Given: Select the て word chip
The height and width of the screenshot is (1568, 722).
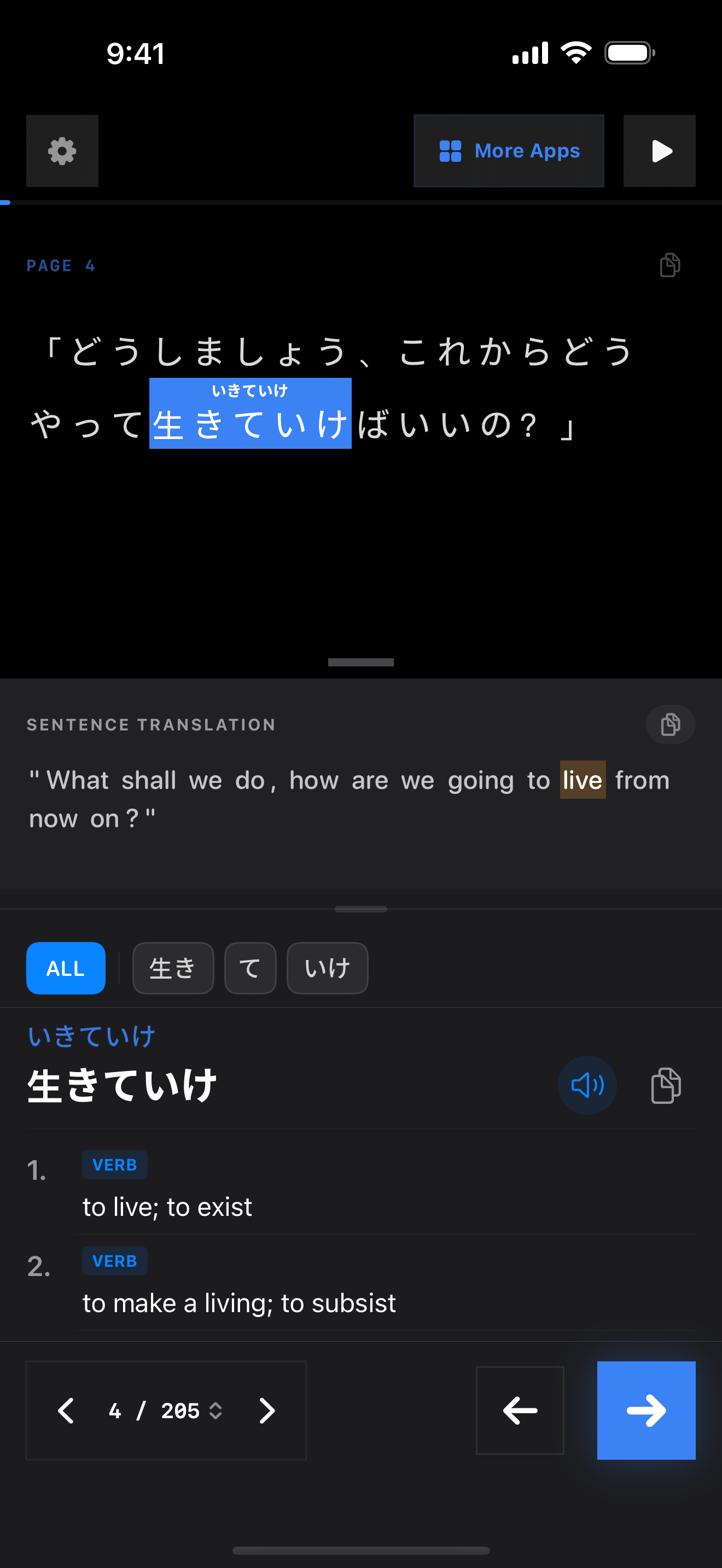Looking at the screenshot, I should click(x=250, y=968).
